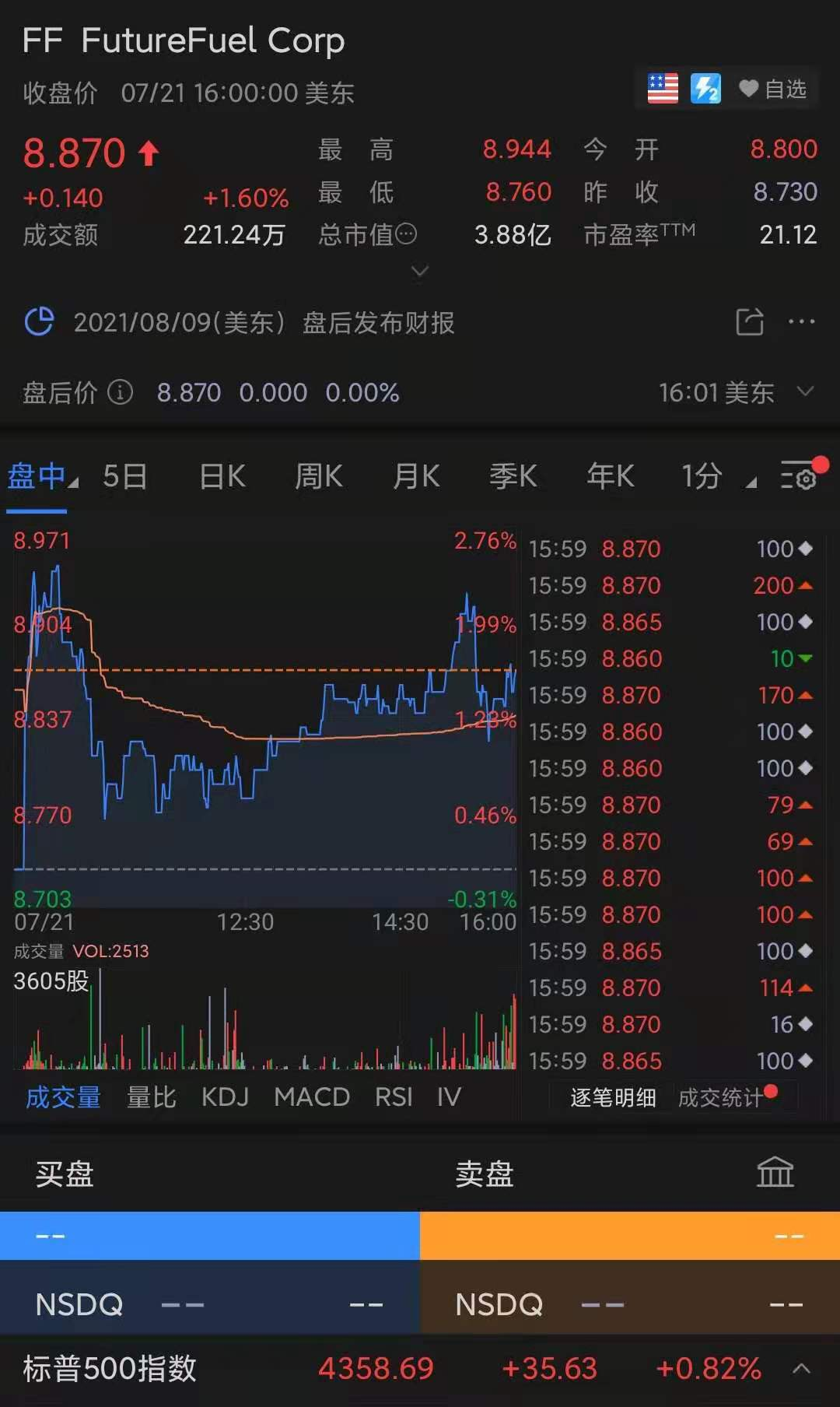Open the Level-2 lightning quotes icon

tap(705, 88)
